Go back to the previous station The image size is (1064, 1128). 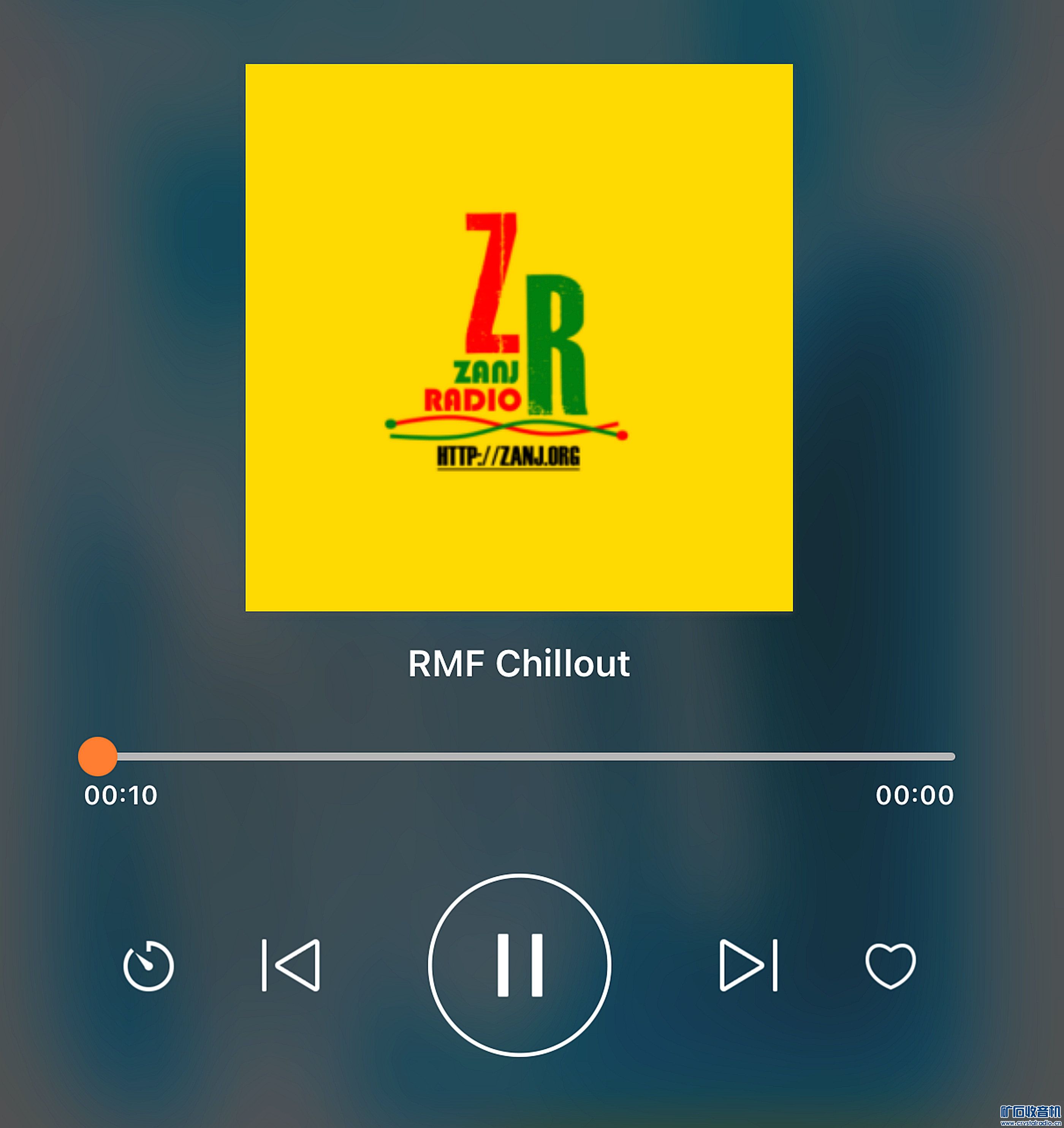pos(291,965)
